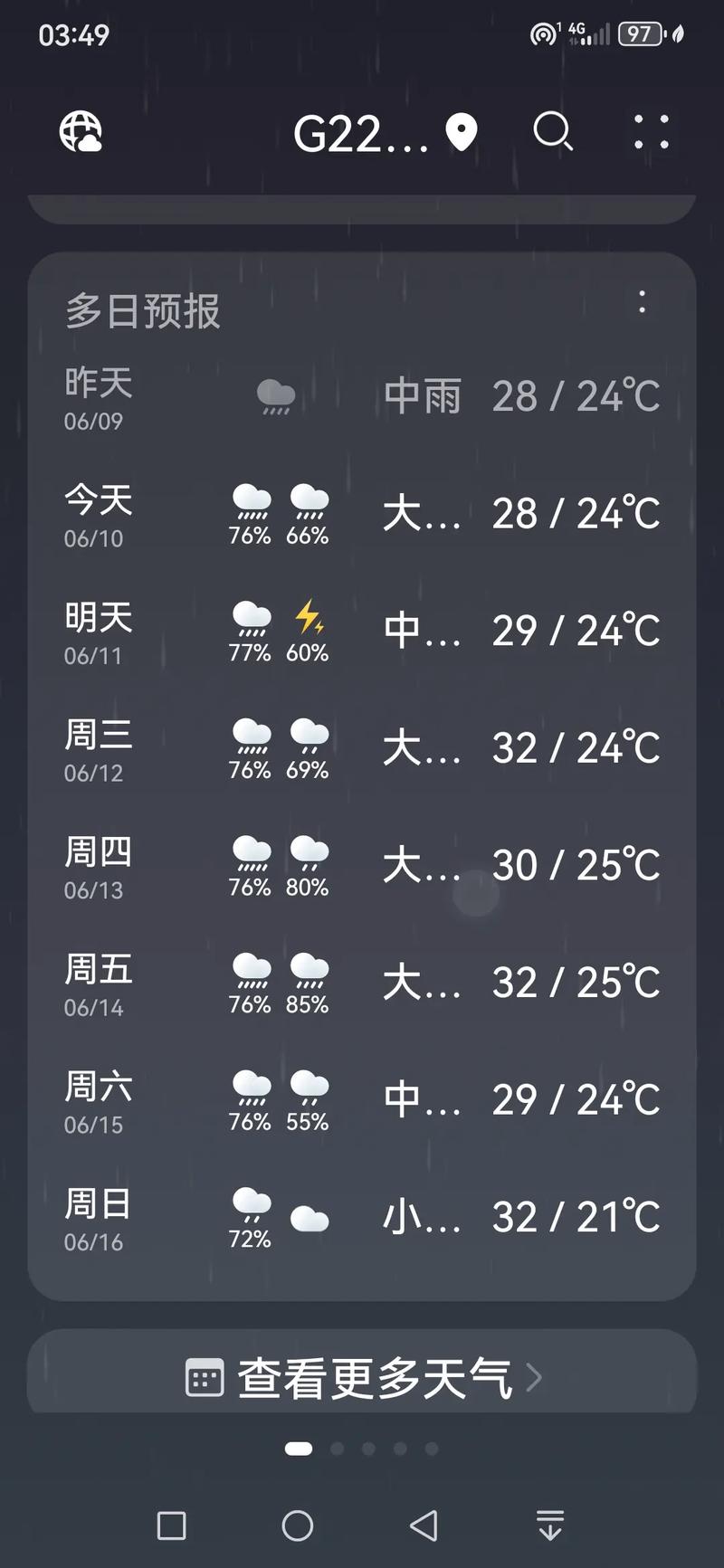Tap the first page indicator dot
Screen dimensions: 724x1568
pyautogui.click(x=299, y=1449)
